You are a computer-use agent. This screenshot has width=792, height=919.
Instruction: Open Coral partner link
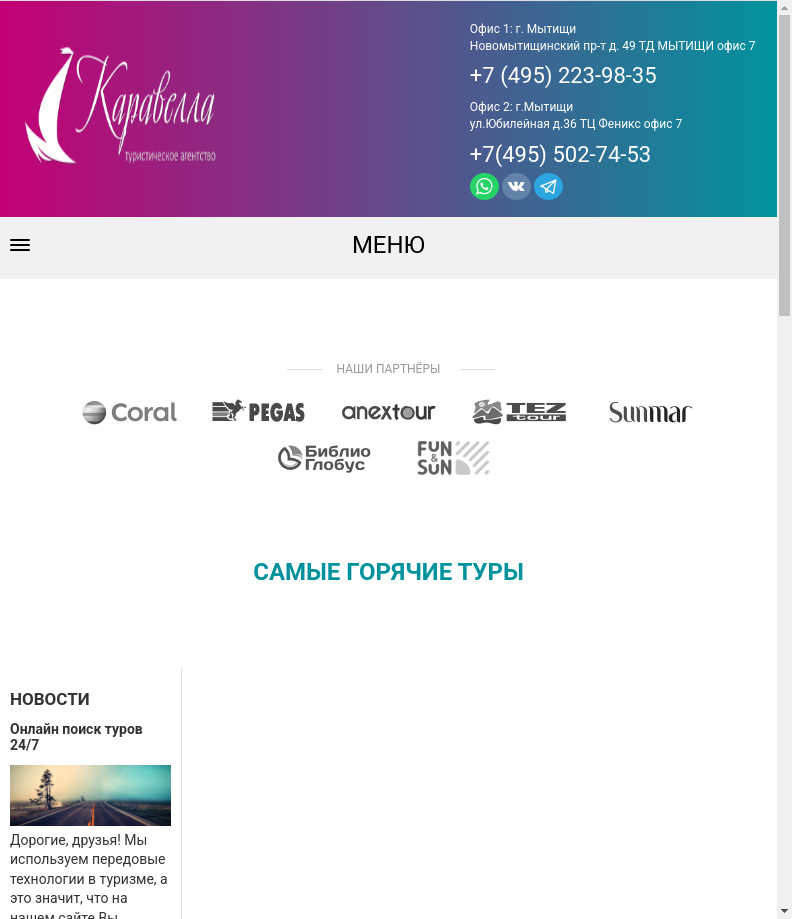pyautogui.click(x=130, y=412)
